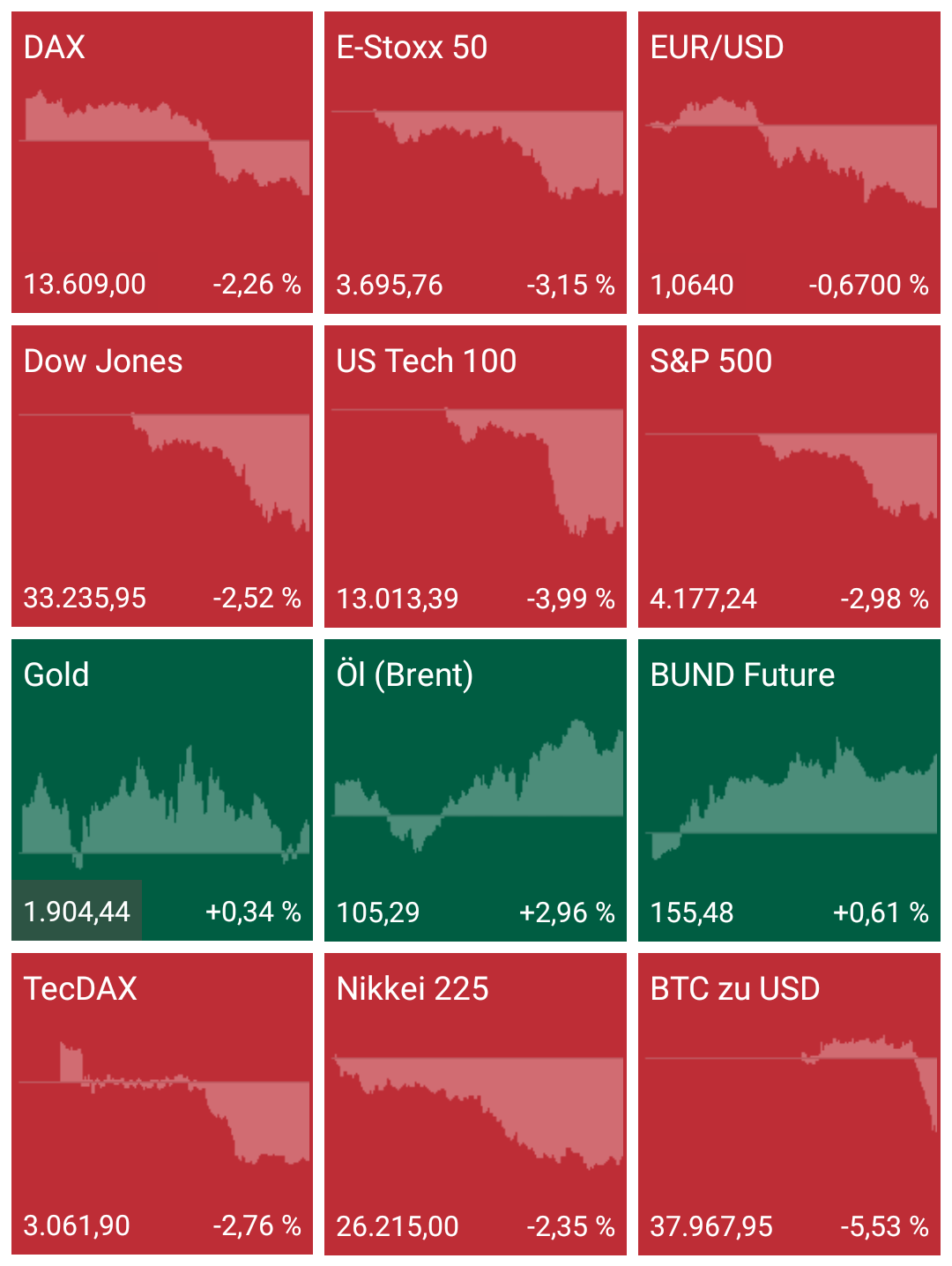Screen dimensions: 952x1266
Task: Check the Nikkei 225 tile
Action: (475, 1104)
